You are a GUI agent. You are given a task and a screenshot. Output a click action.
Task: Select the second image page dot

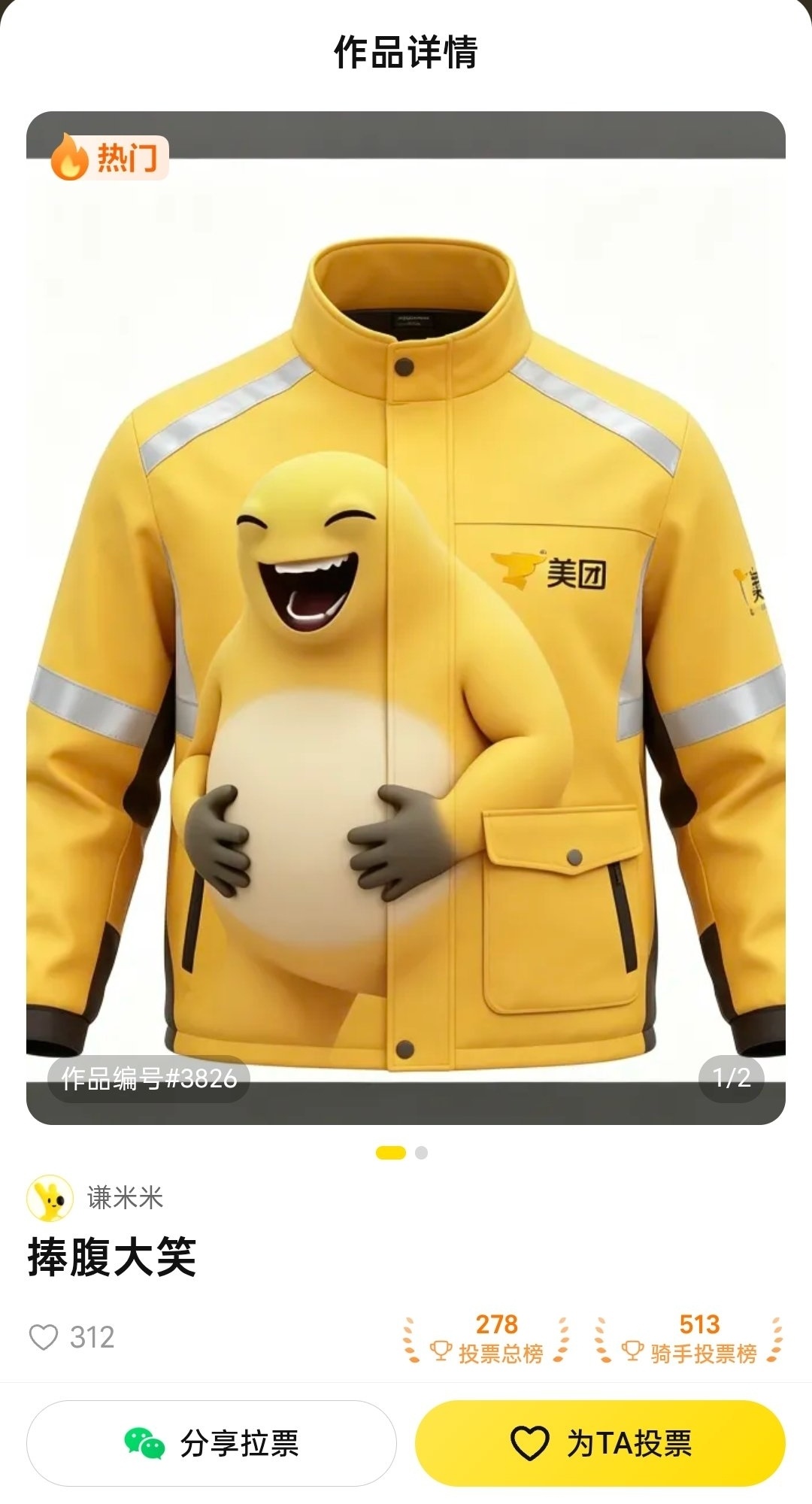pyautogui.click(x=422, y=1153)
